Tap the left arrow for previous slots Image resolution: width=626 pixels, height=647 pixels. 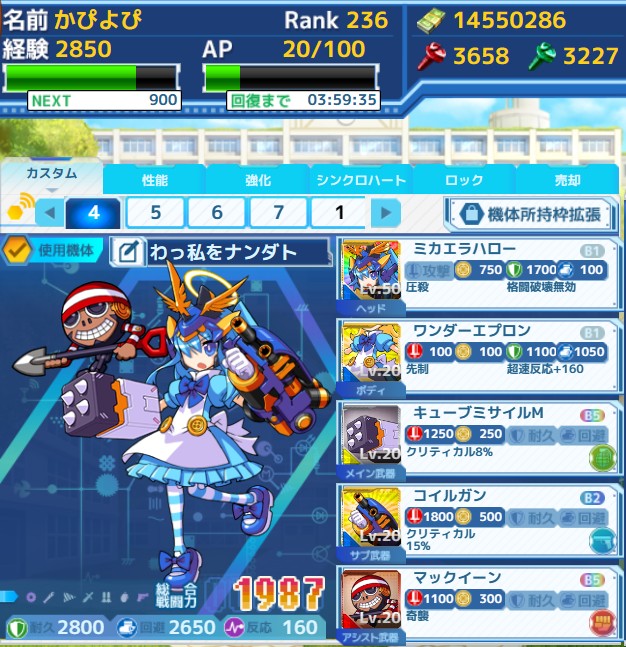(49, 212)
